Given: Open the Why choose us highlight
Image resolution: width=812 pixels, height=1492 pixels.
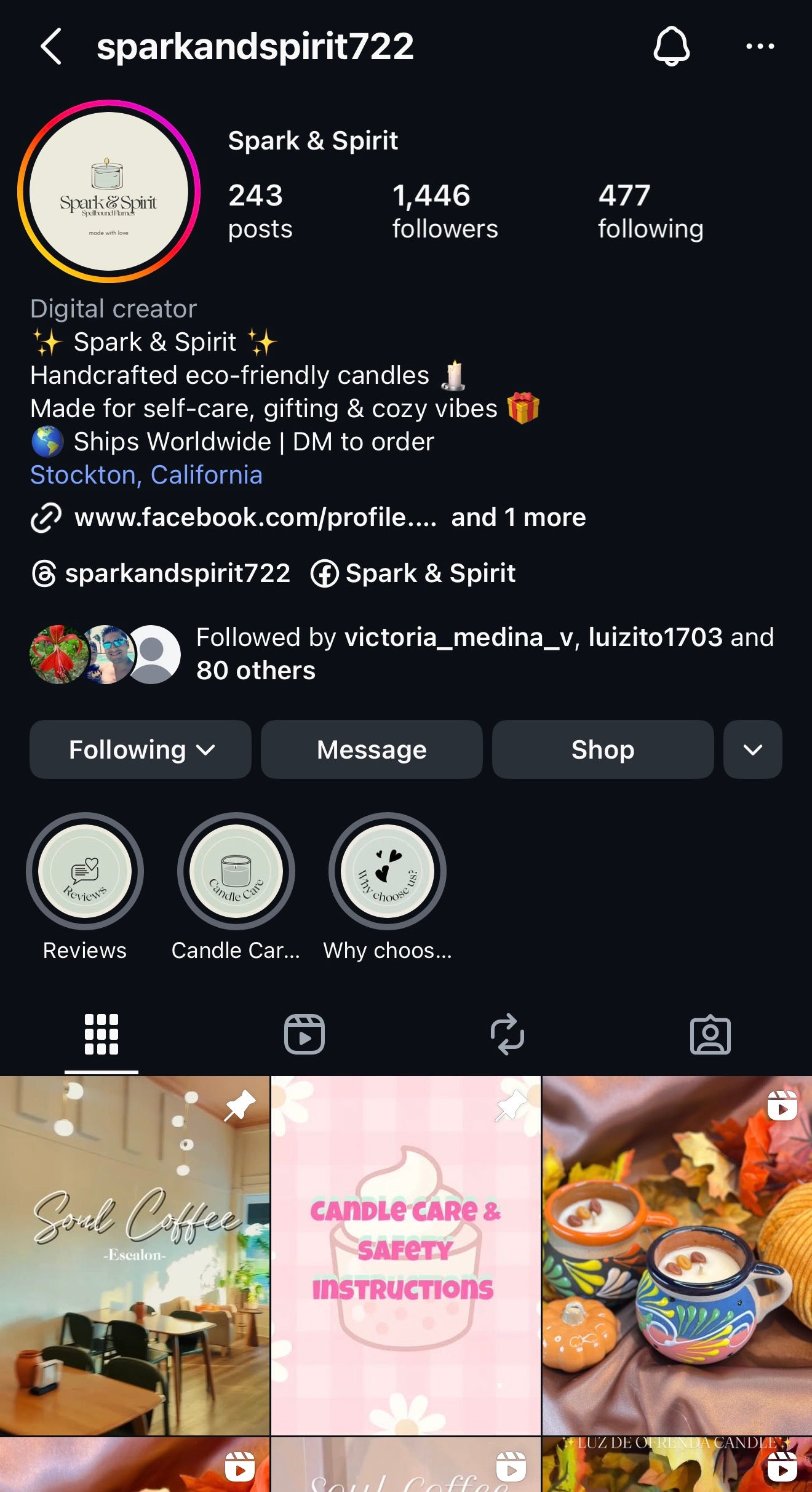Looking at the screenshot, I should coord(388,871).
